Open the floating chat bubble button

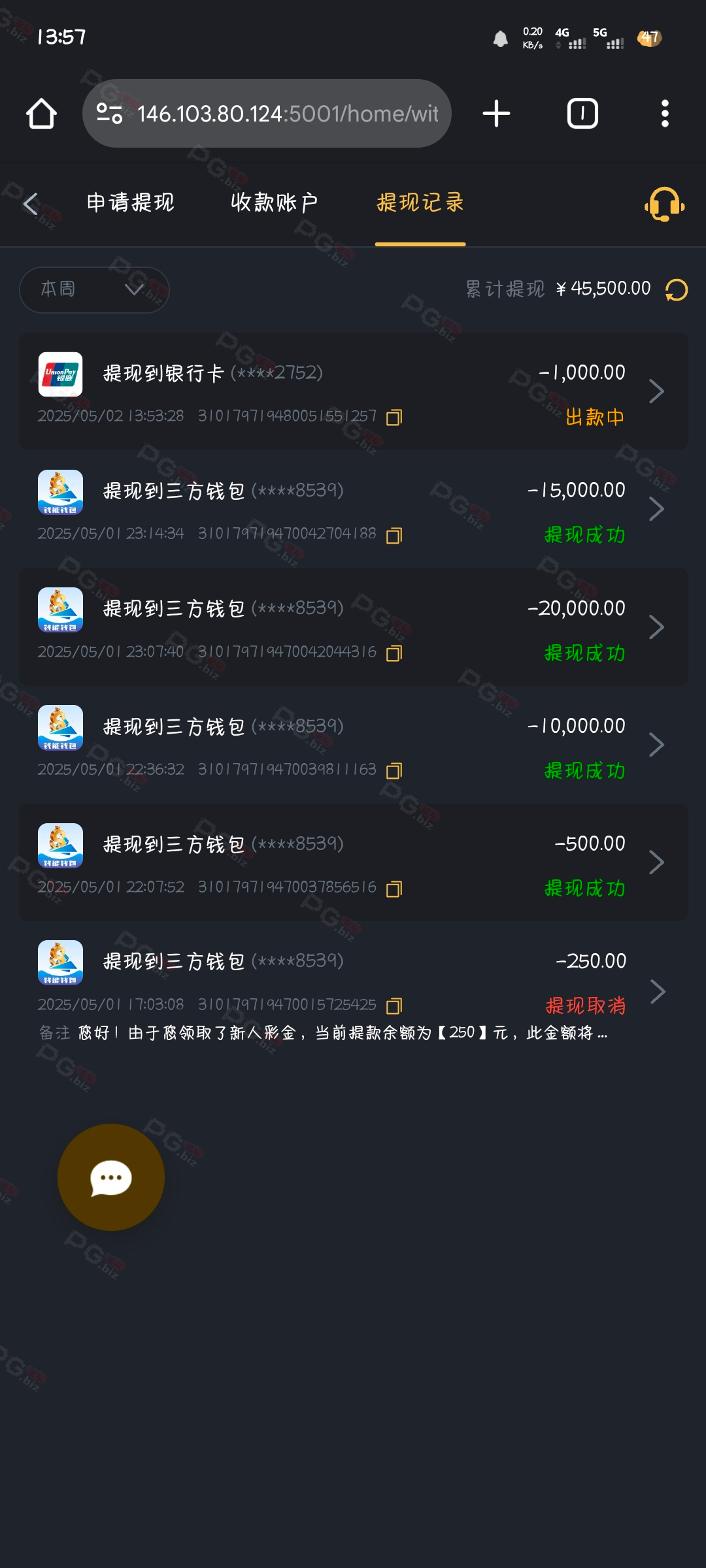point(111,1177)
